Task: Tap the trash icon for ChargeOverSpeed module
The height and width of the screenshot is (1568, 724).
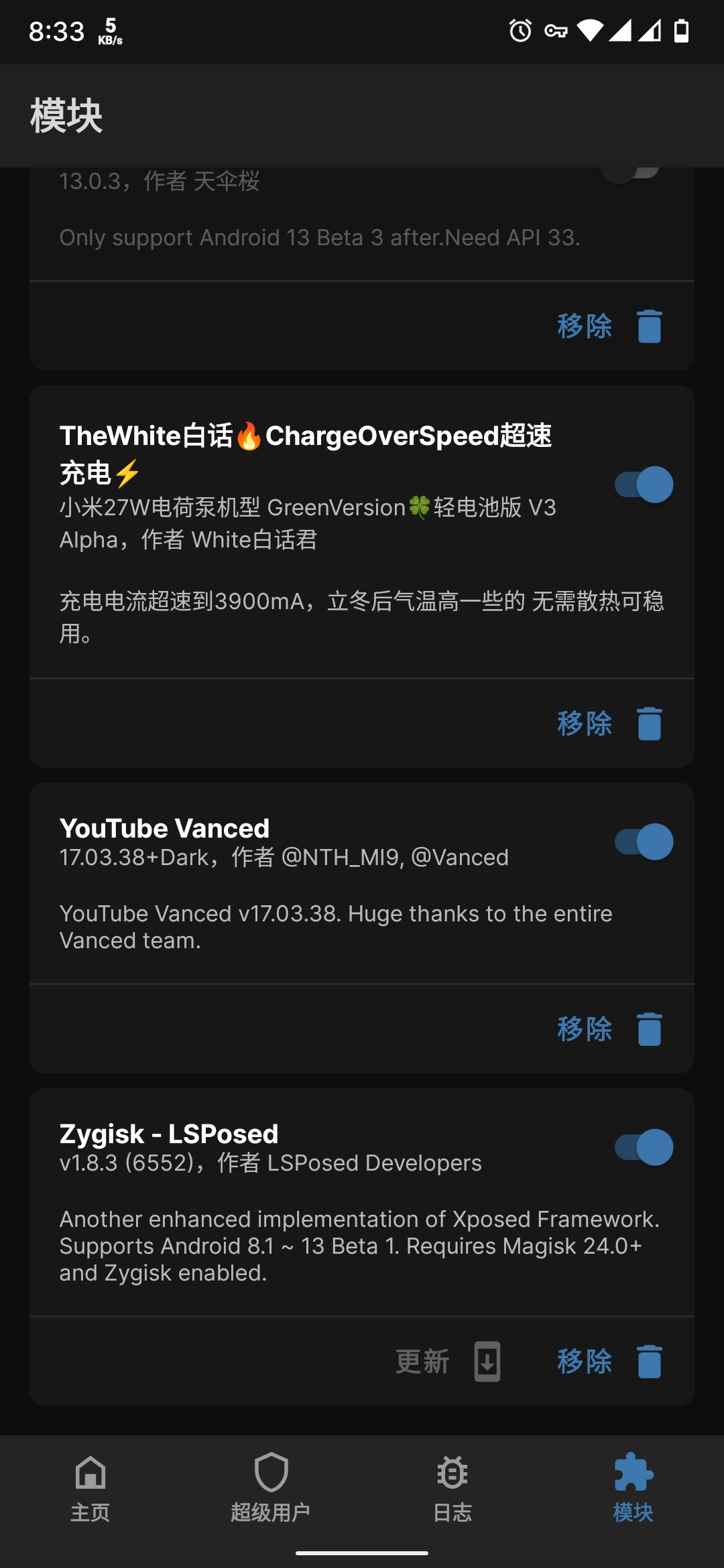Action: pos(648,724)
